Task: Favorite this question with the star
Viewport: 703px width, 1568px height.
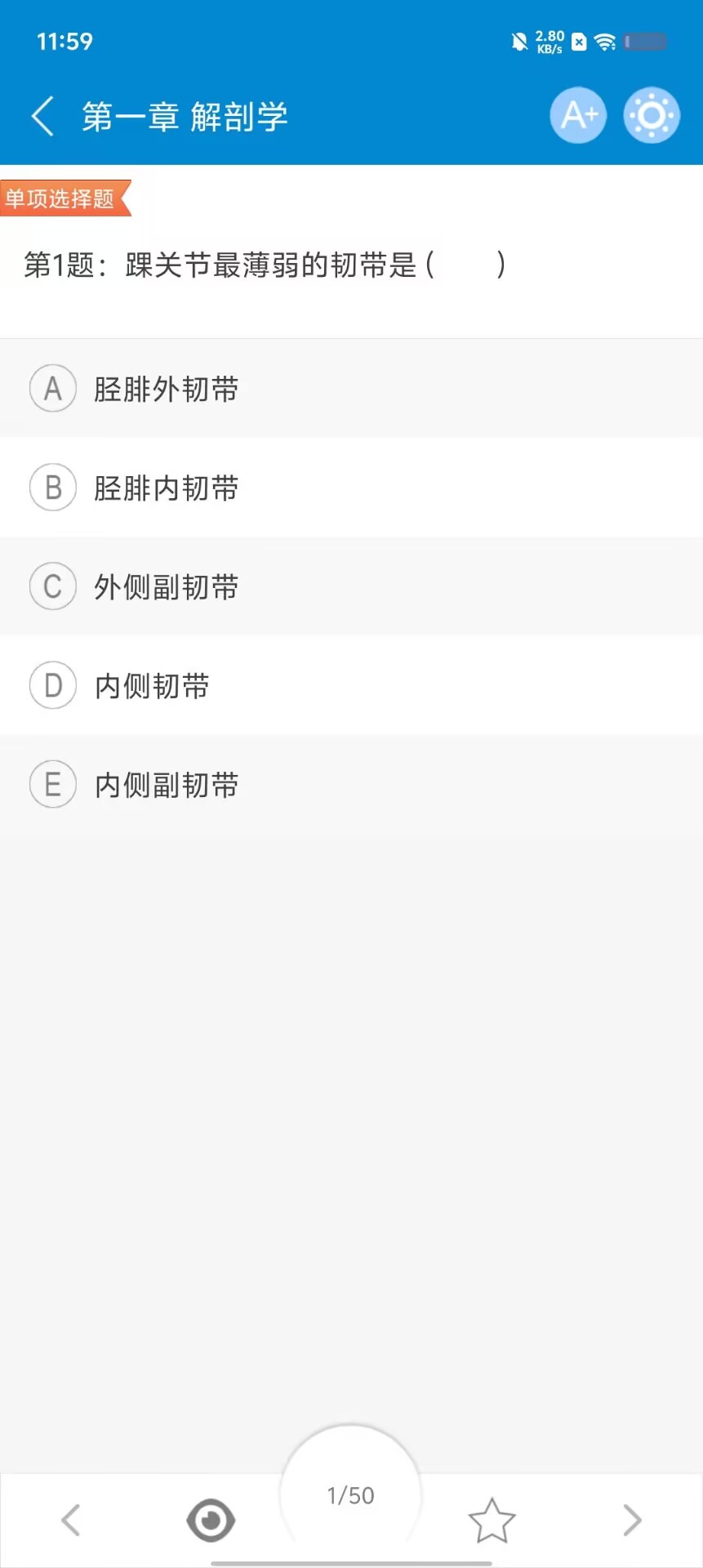Action: (492, 1520)
